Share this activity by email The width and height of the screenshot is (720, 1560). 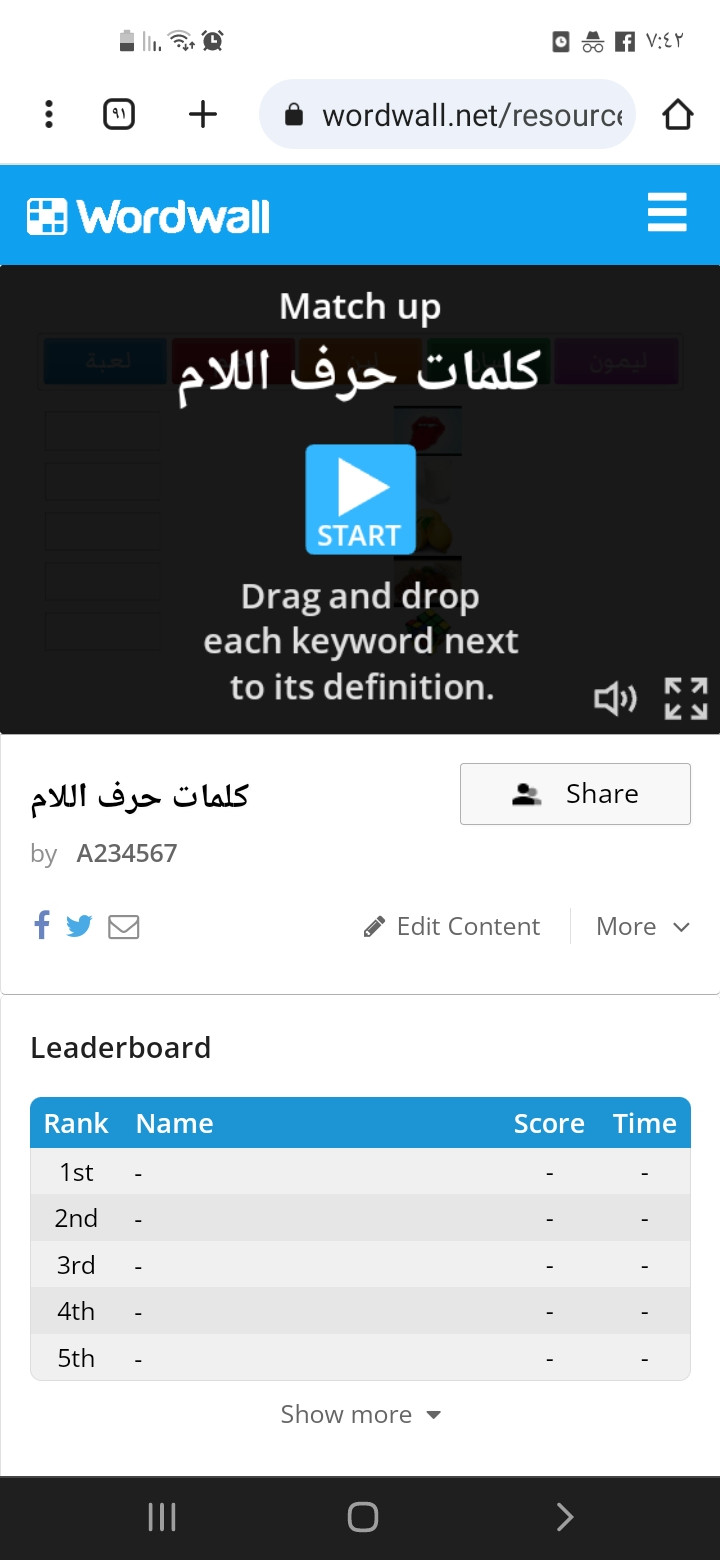click(x=123, y=927)
